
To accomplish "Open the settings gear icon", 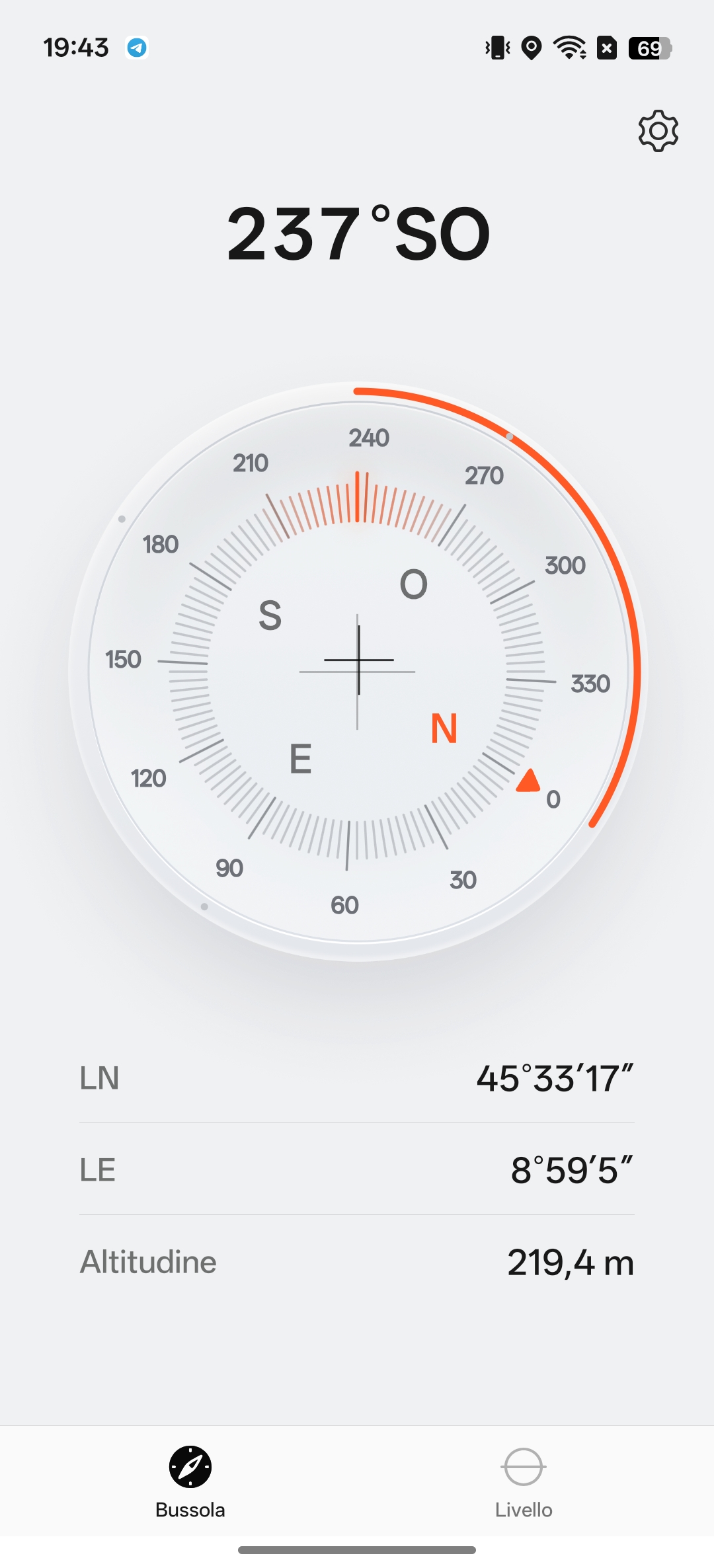I will pos(658,131).
